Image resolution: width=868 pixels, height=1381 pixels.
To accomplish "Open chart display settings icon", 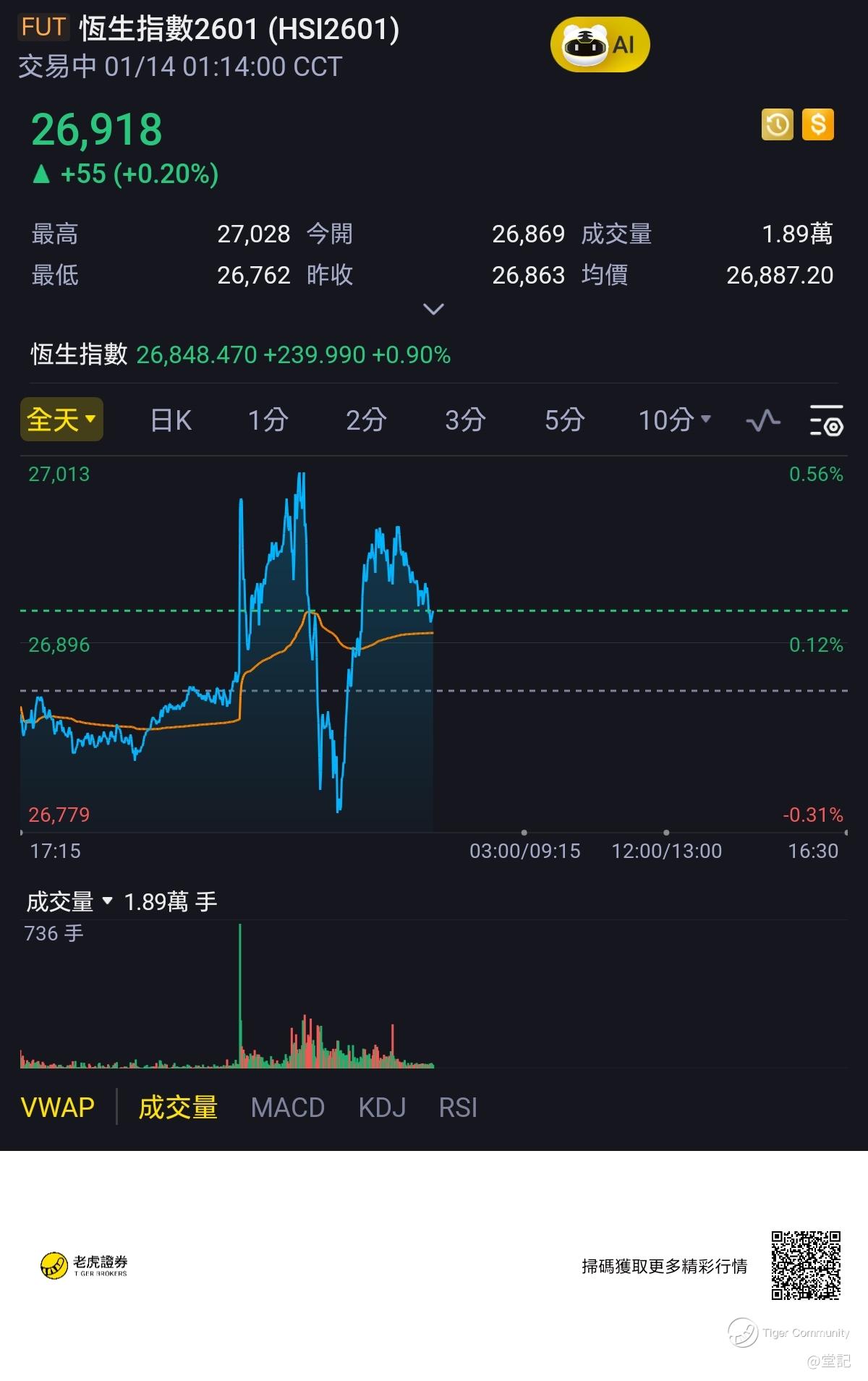I will 826,420.
